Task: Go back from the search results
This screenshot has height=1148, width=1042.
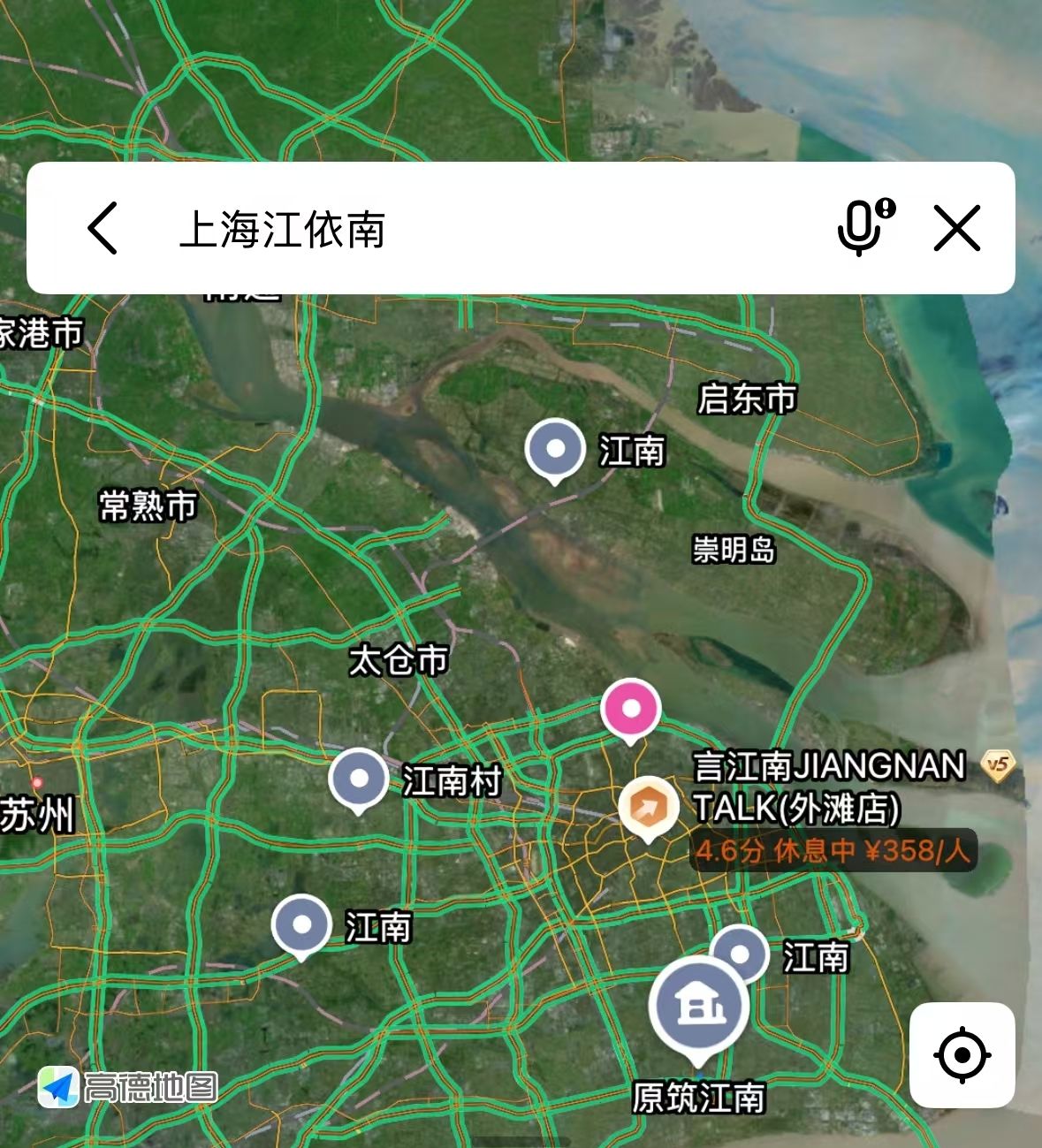Action: tap(103, 228)
